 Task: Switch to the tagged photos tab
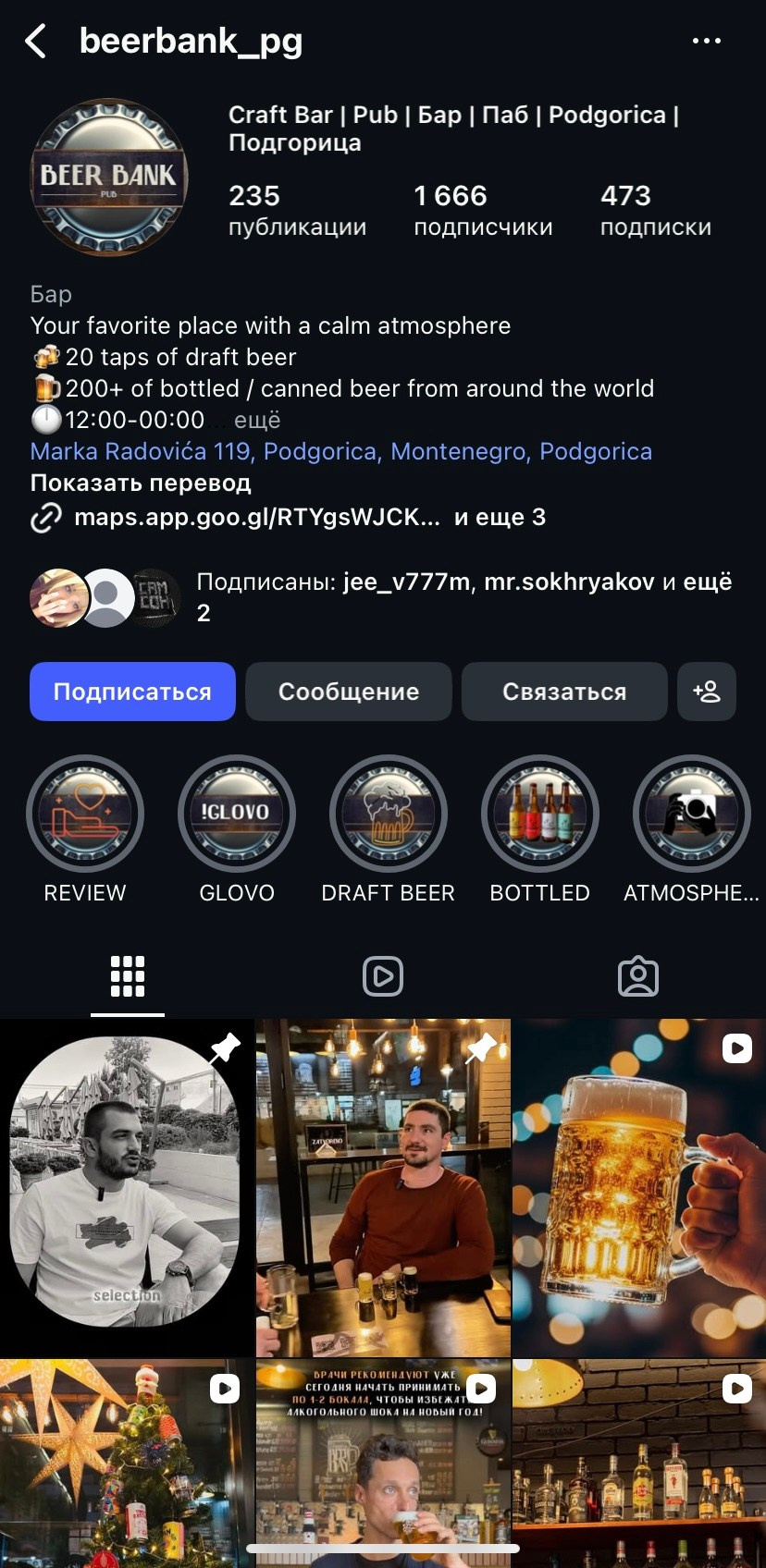click(x=638, y=976)
